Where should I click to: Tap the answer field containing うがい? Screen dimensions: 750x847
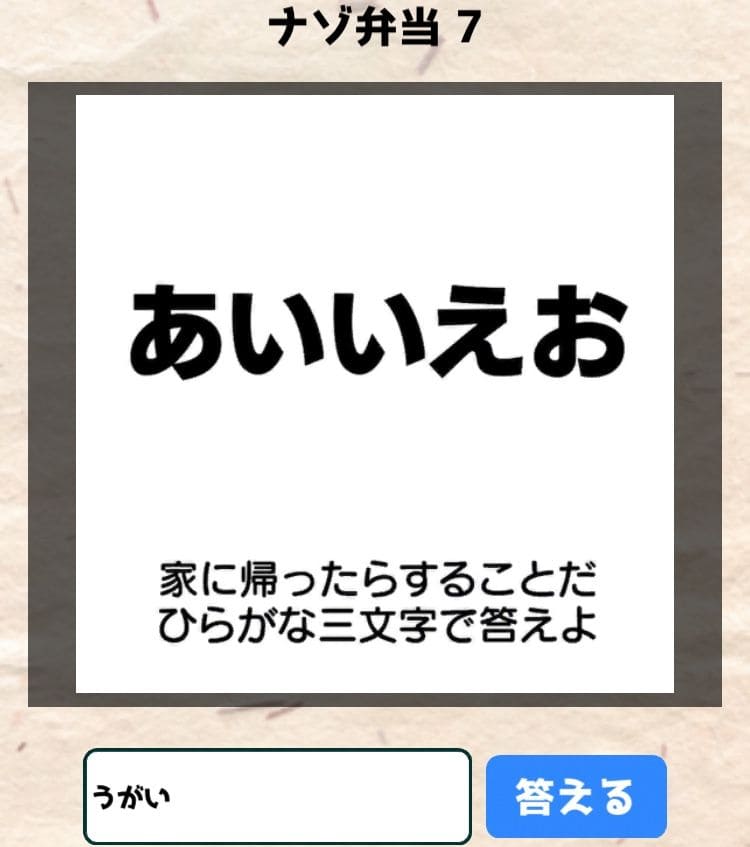pos(277,796)
